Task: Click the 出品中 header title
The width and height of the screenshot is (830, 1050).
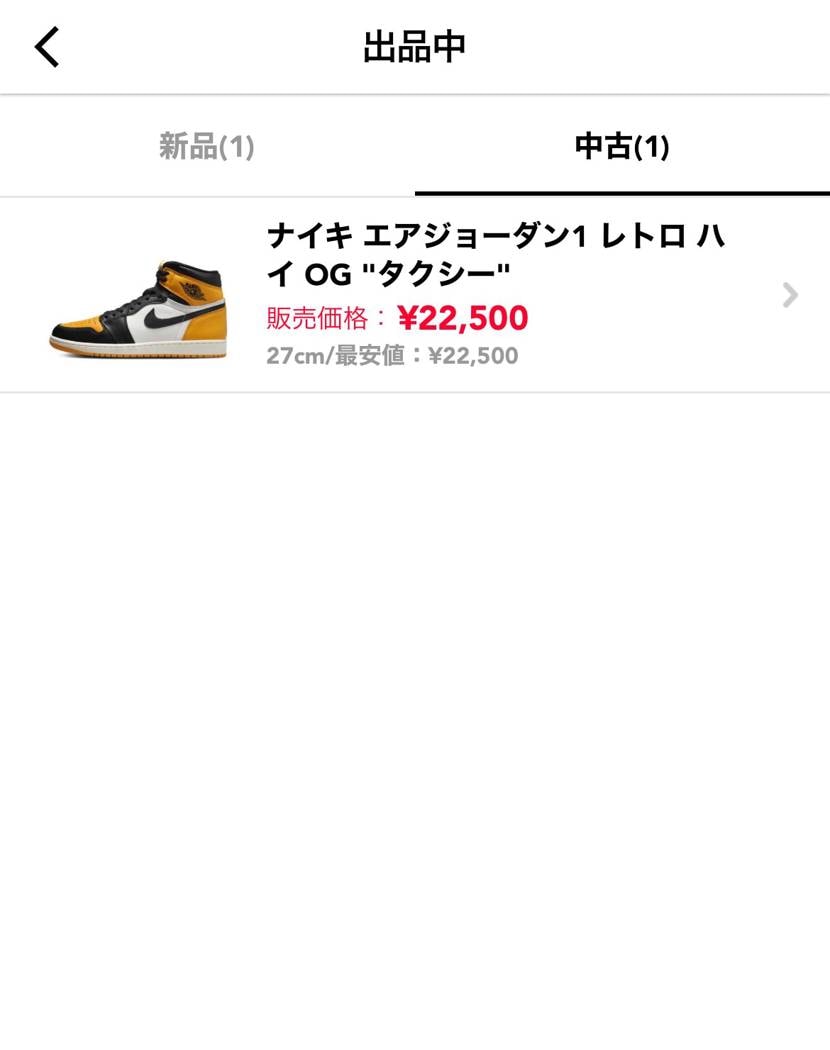Action: [415, 46]
